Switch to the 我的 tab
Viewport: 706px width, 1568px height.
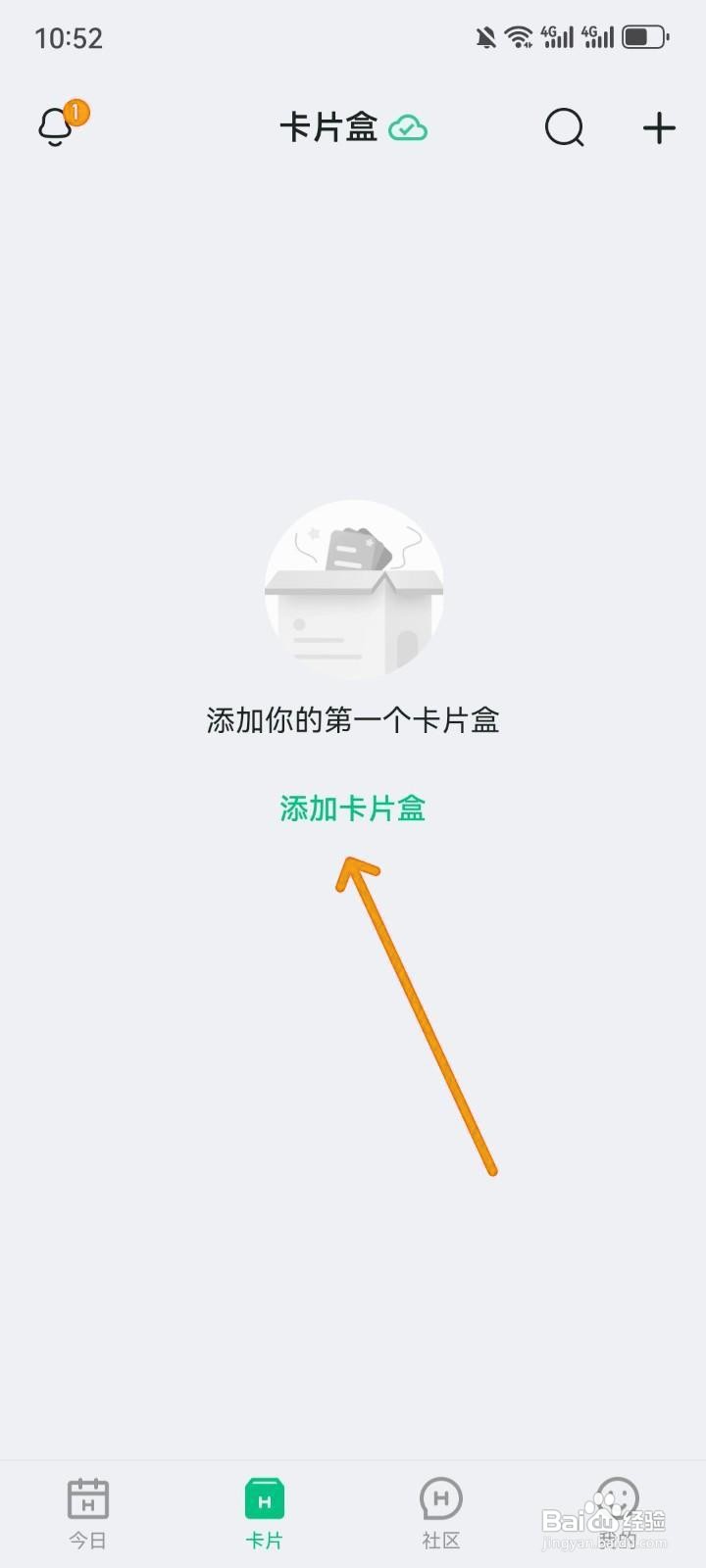pyautogui.click(x=617, y=1514)
